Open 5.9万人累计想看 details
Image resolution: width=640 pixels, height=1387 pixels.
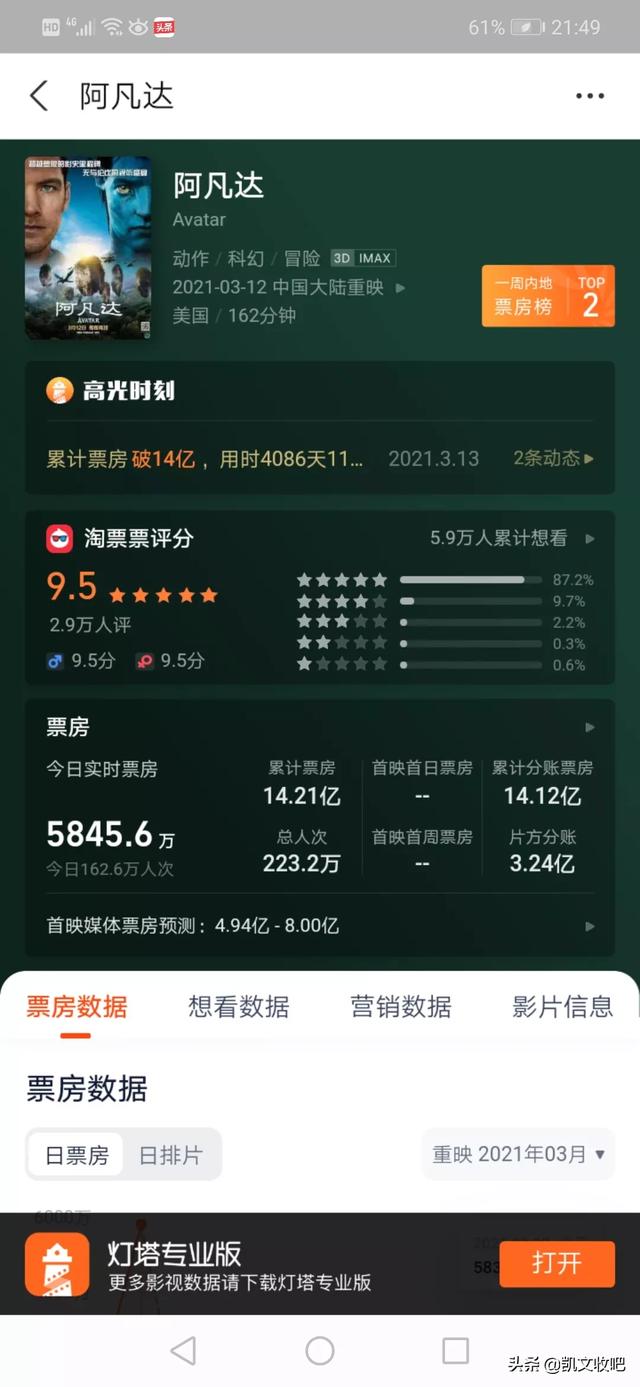510,538
